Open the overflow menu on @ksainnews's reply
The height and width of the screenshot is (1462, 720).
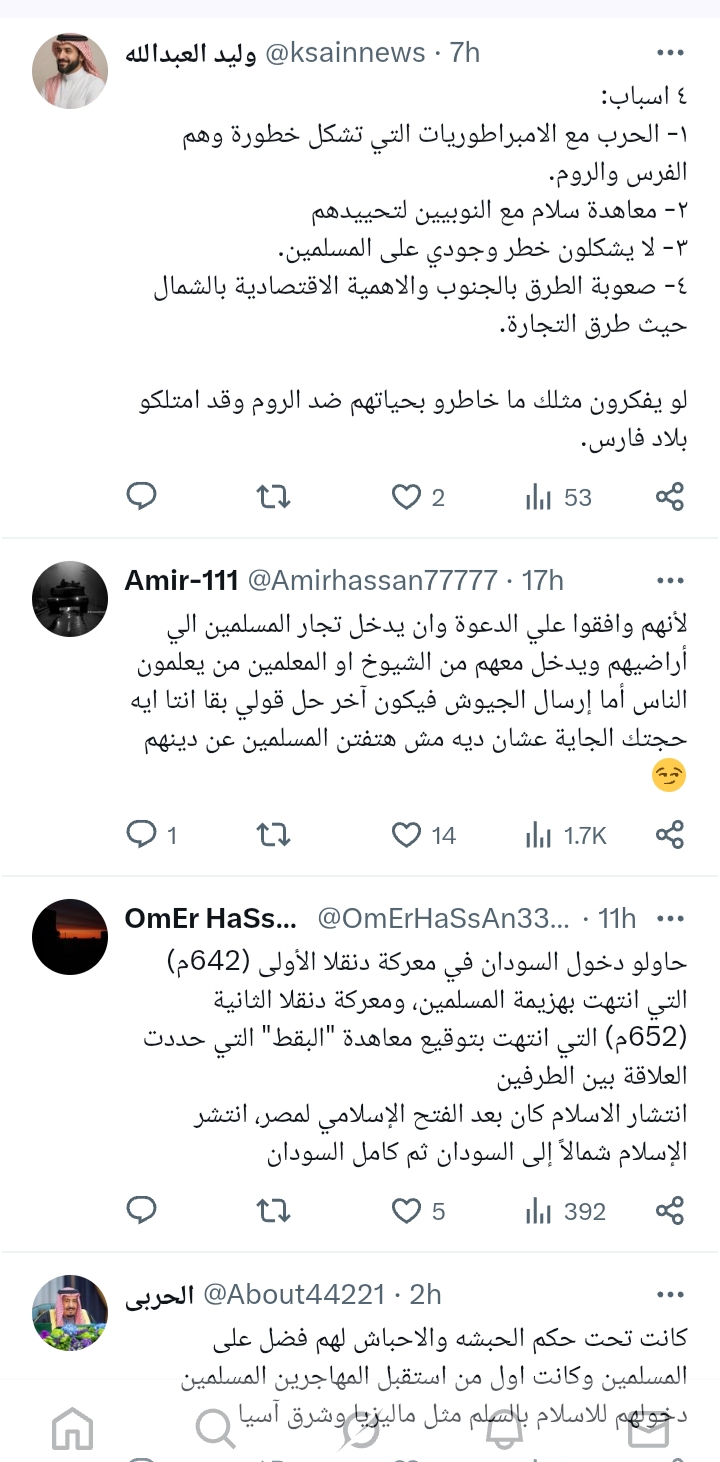[x=669, y=53]
